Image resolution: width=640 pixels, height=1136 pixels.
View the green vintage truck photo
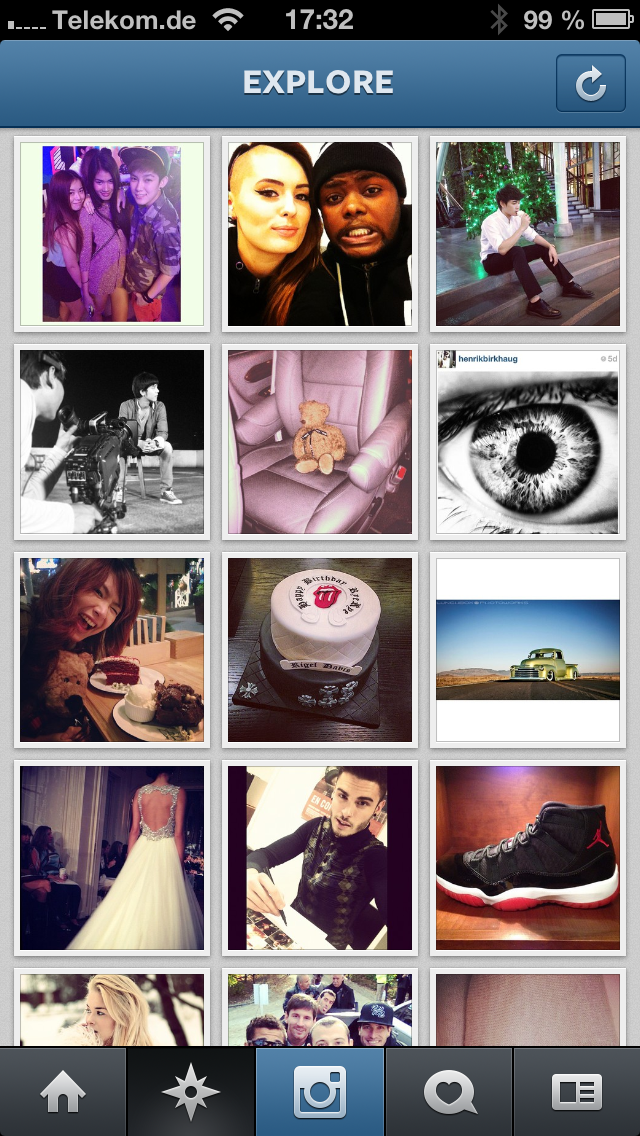pos(528,650)
